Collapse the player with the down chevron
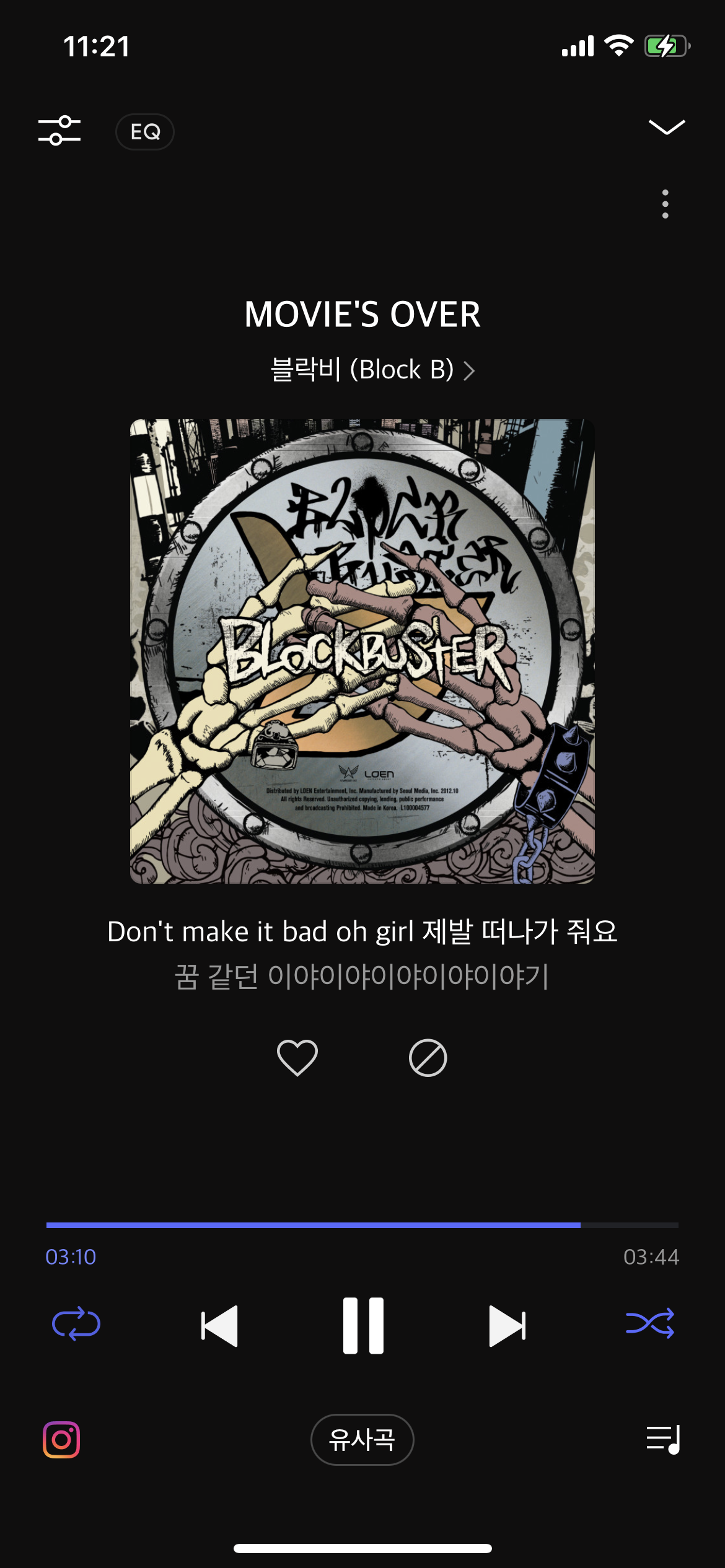Image resolution: width=725 pixels, height=1568 pixels. (666, 126)
